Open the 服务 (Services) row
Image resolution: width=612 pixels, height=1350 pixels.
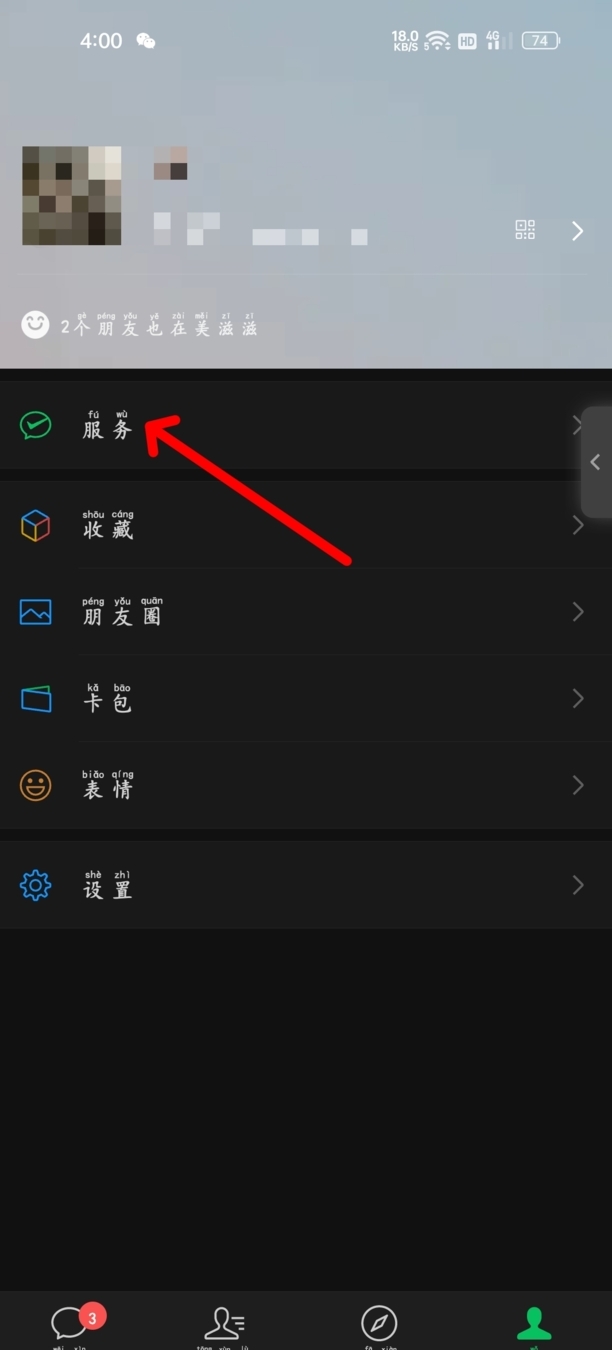coord(306,425)
